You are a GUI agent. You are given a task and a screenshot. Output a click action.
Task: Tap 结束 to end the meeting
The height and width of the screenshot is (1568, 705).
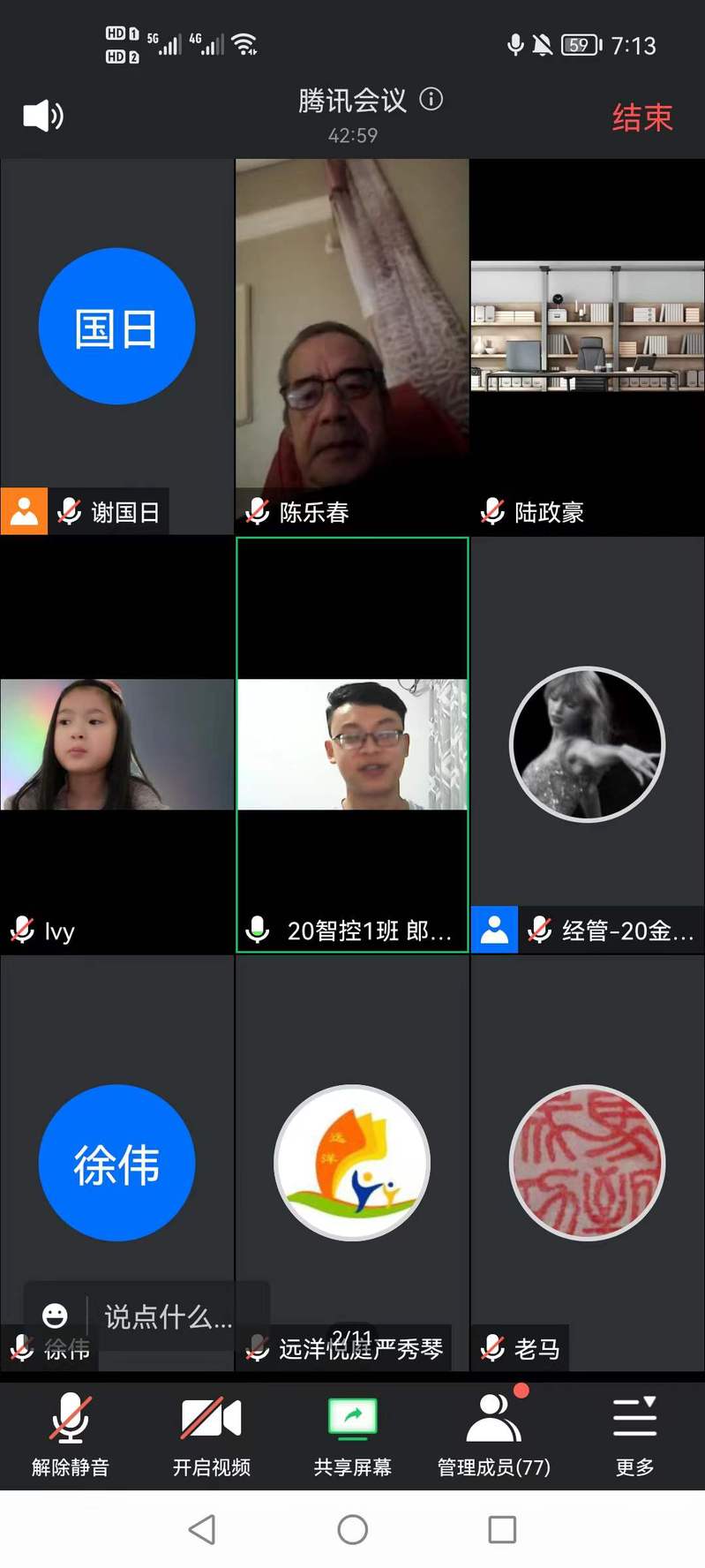click(642, 117)
